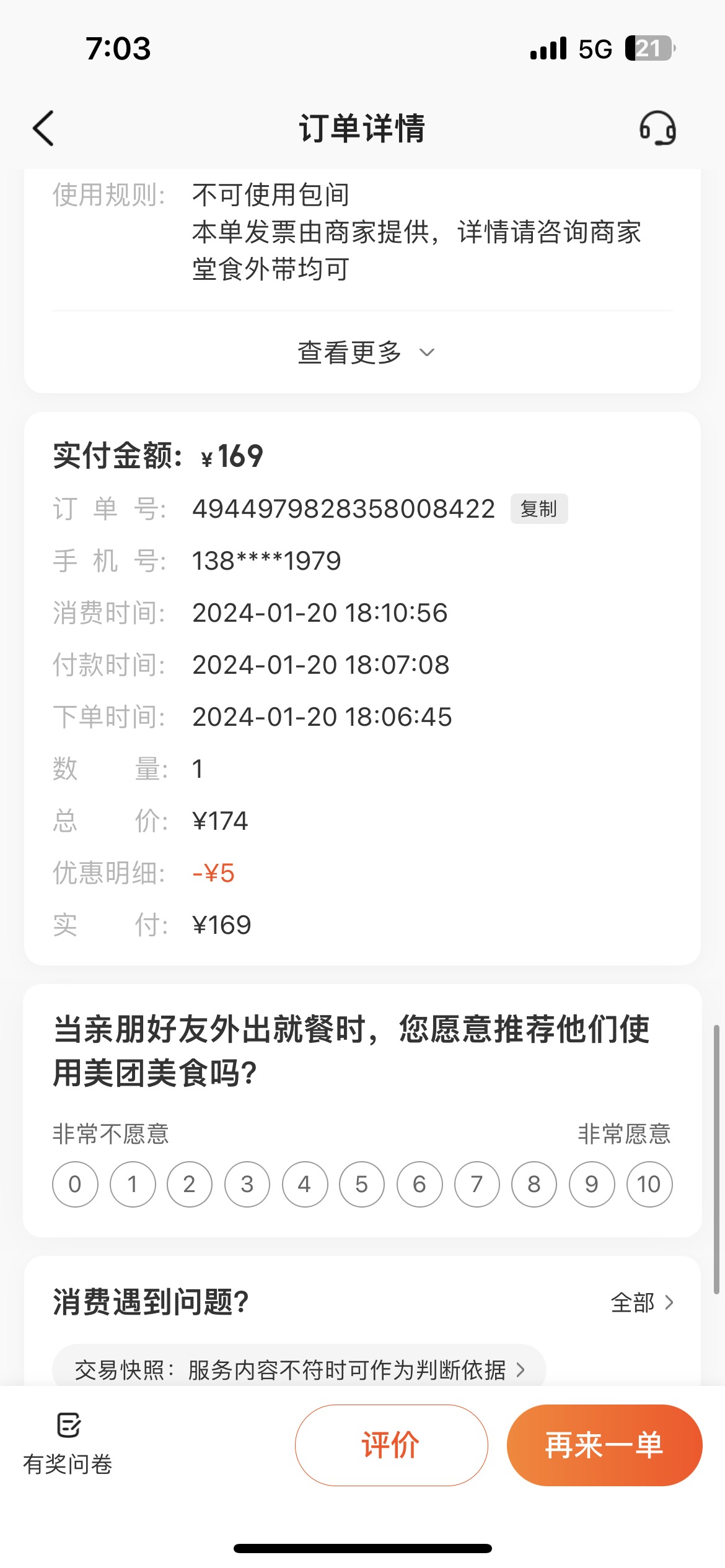
Task: Copy the order number with 复制
Action: (539, 509)
